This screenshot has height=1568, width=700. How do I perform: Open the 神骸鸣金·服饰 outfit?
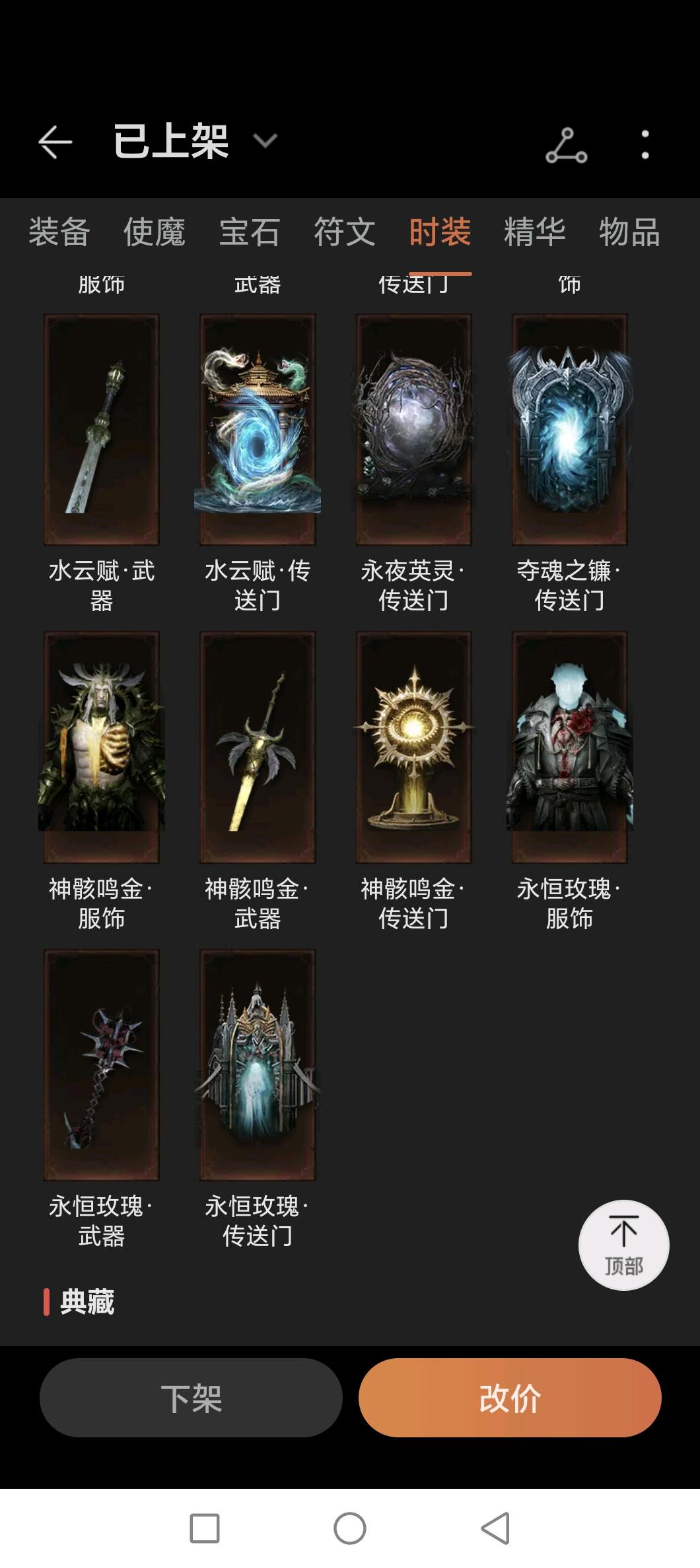click(x=102, y=747)
